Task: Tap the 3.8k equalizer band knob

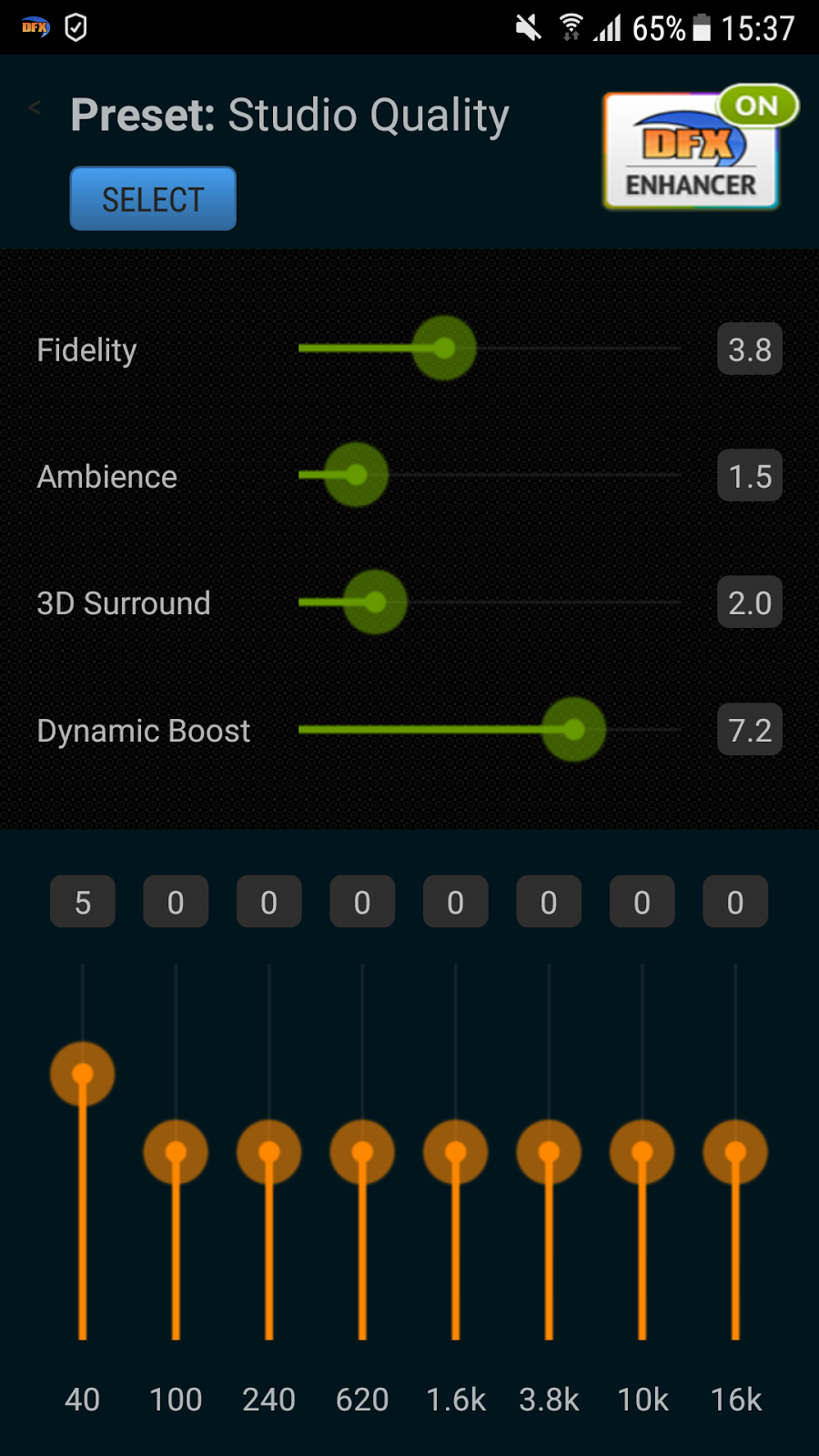Action: pyautogui.click(x=549, y=1152)
